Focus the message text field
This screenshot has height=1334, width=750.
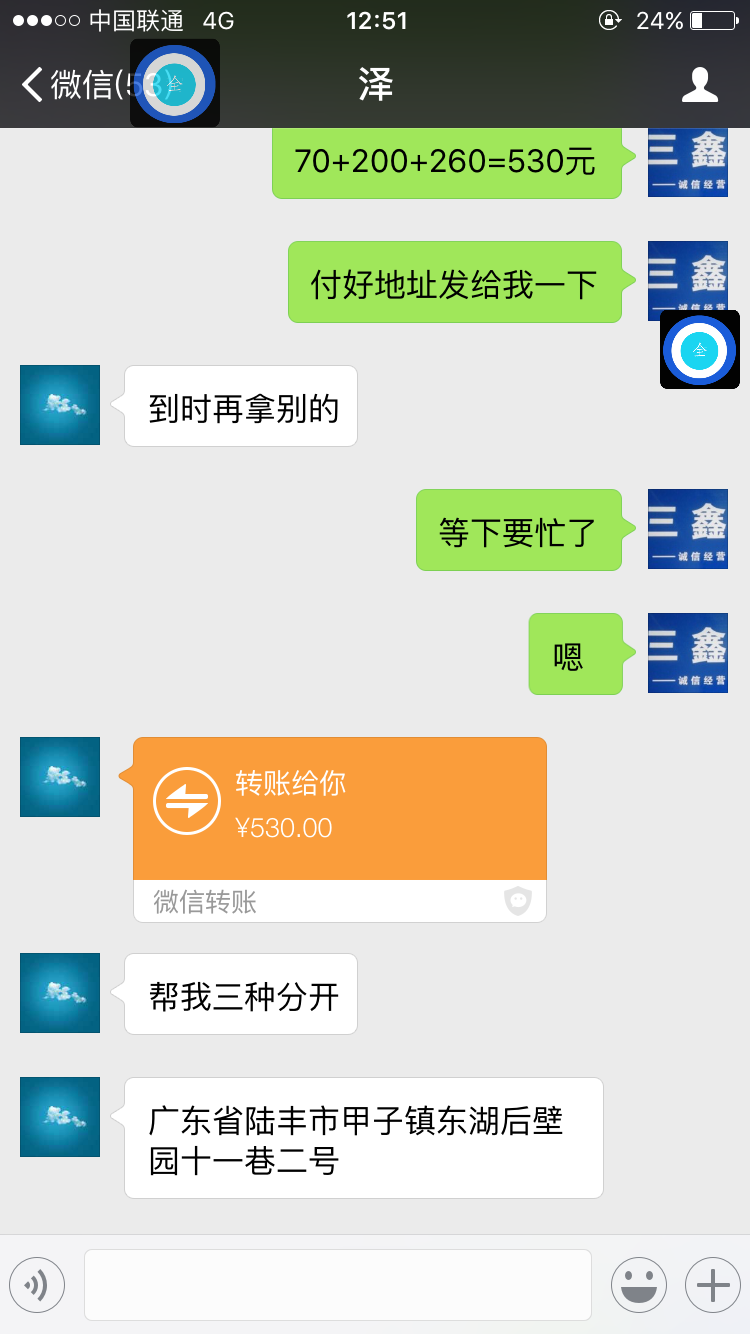[338, 1284]
